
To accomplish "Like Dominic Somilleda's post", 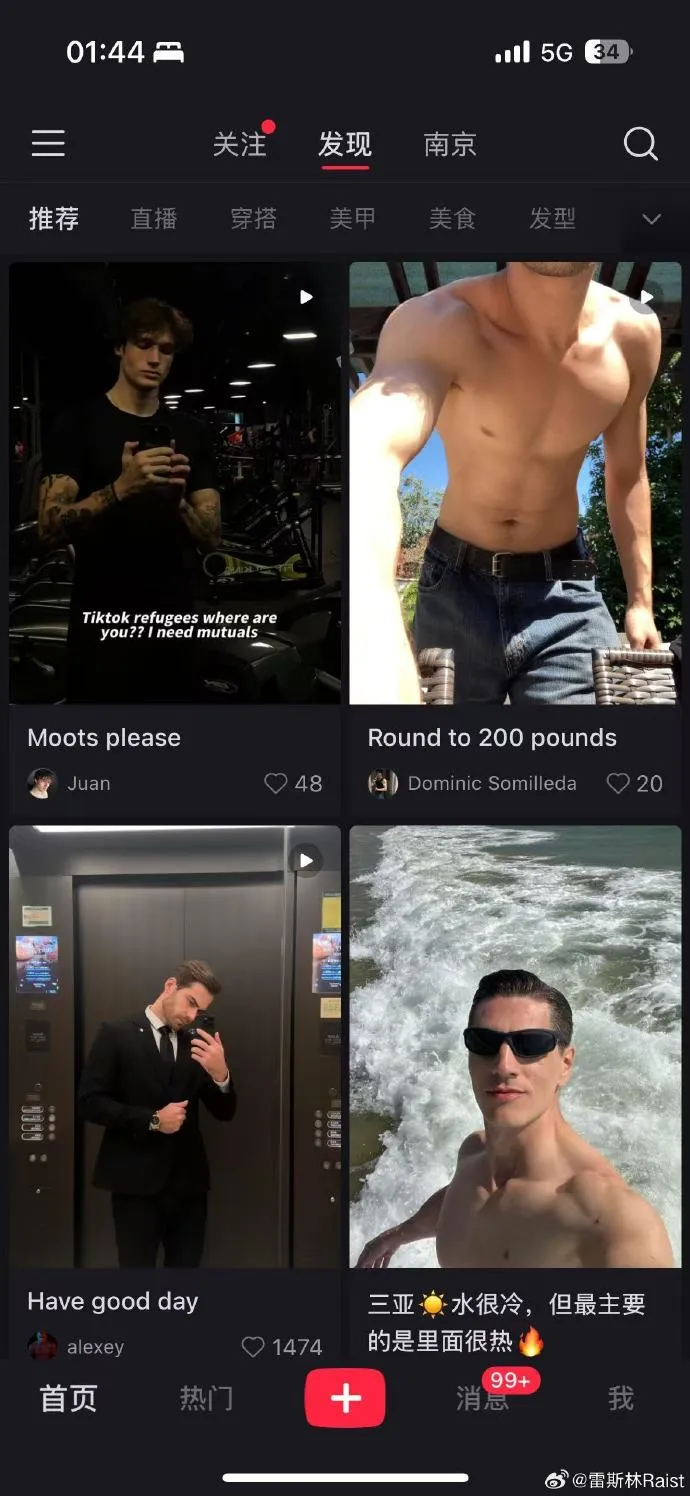I will pos(618,784).
